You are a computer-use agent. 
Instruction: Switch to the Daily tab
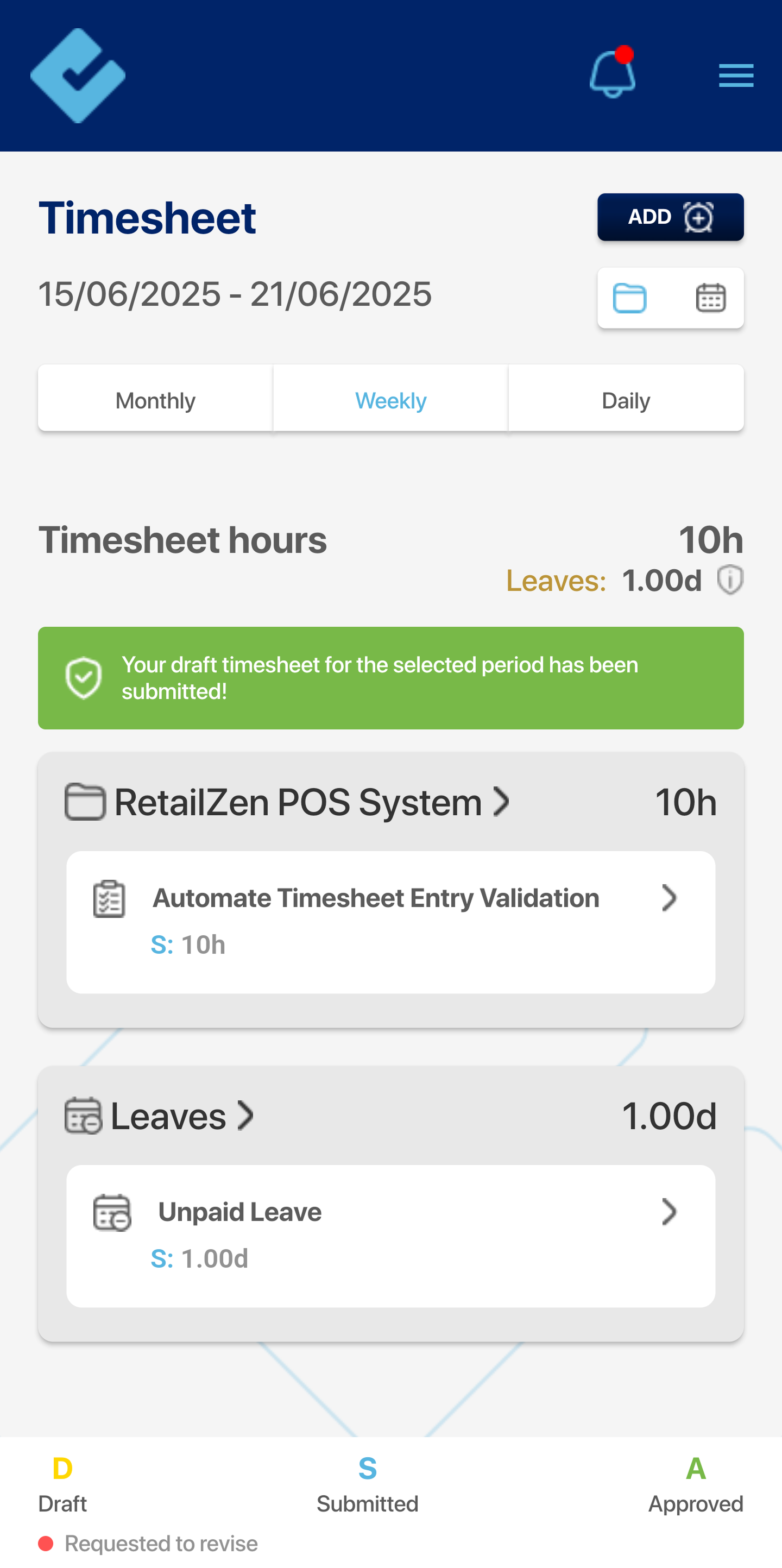(626, 399)
